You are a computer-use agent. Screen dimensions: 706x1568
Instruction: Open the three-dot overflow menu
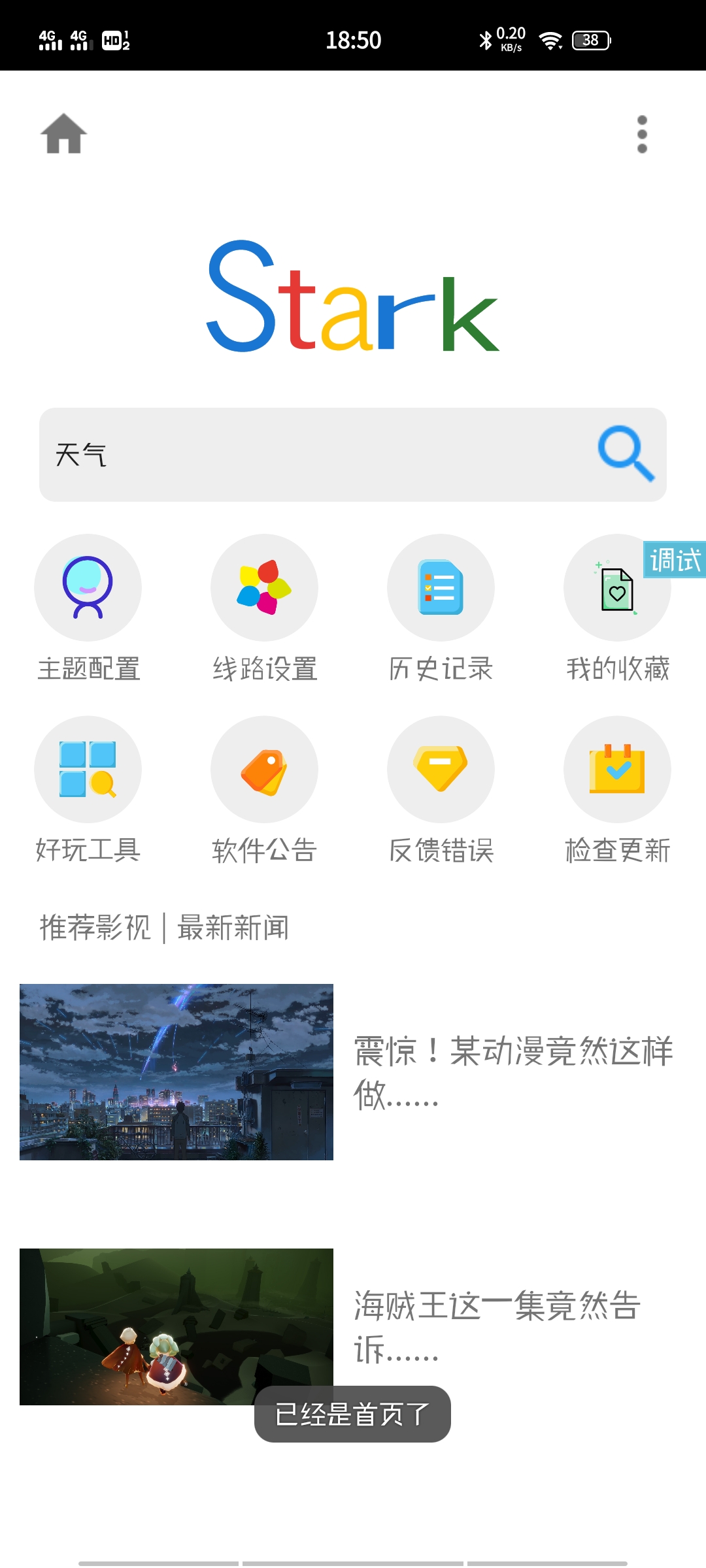point(642,135)
